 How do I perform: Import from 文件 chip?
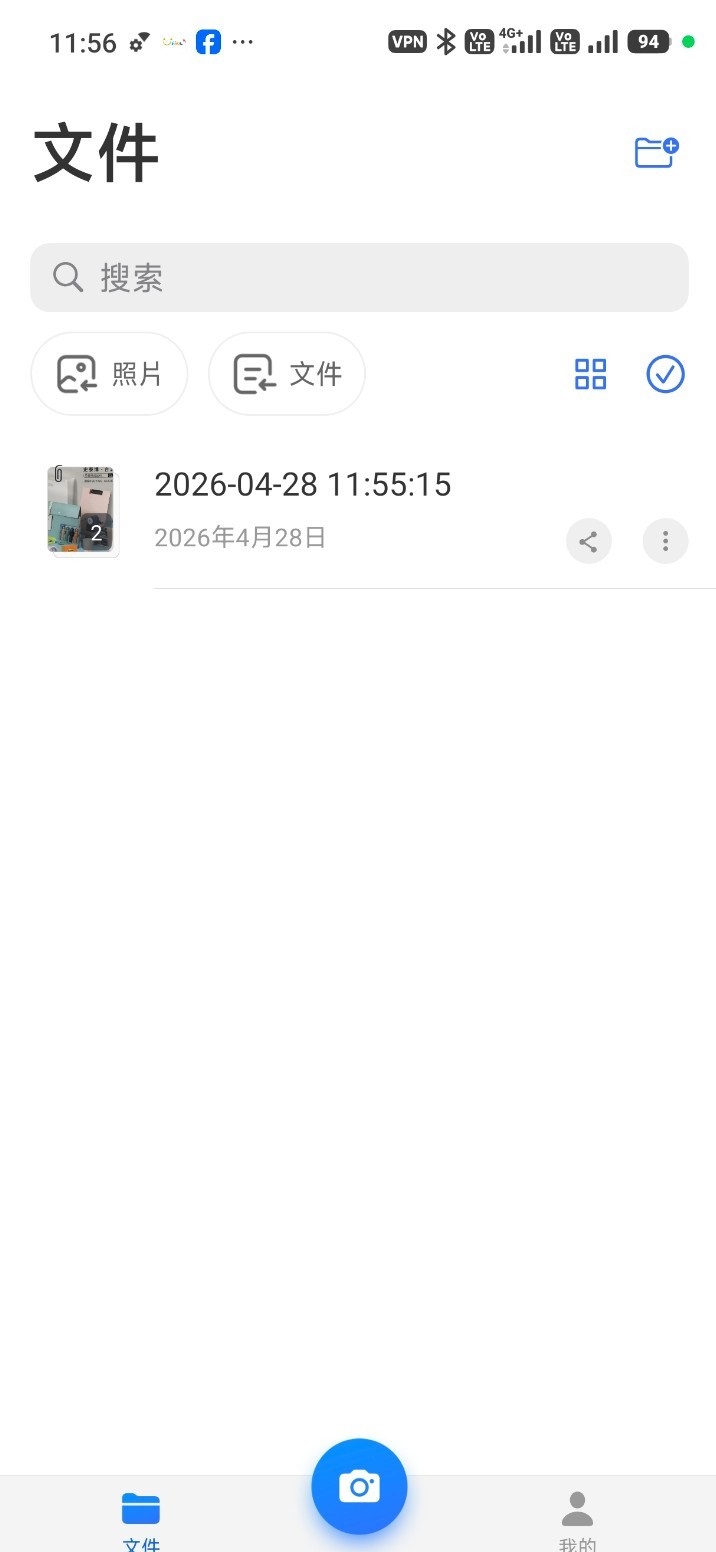[x=287, y=374]
